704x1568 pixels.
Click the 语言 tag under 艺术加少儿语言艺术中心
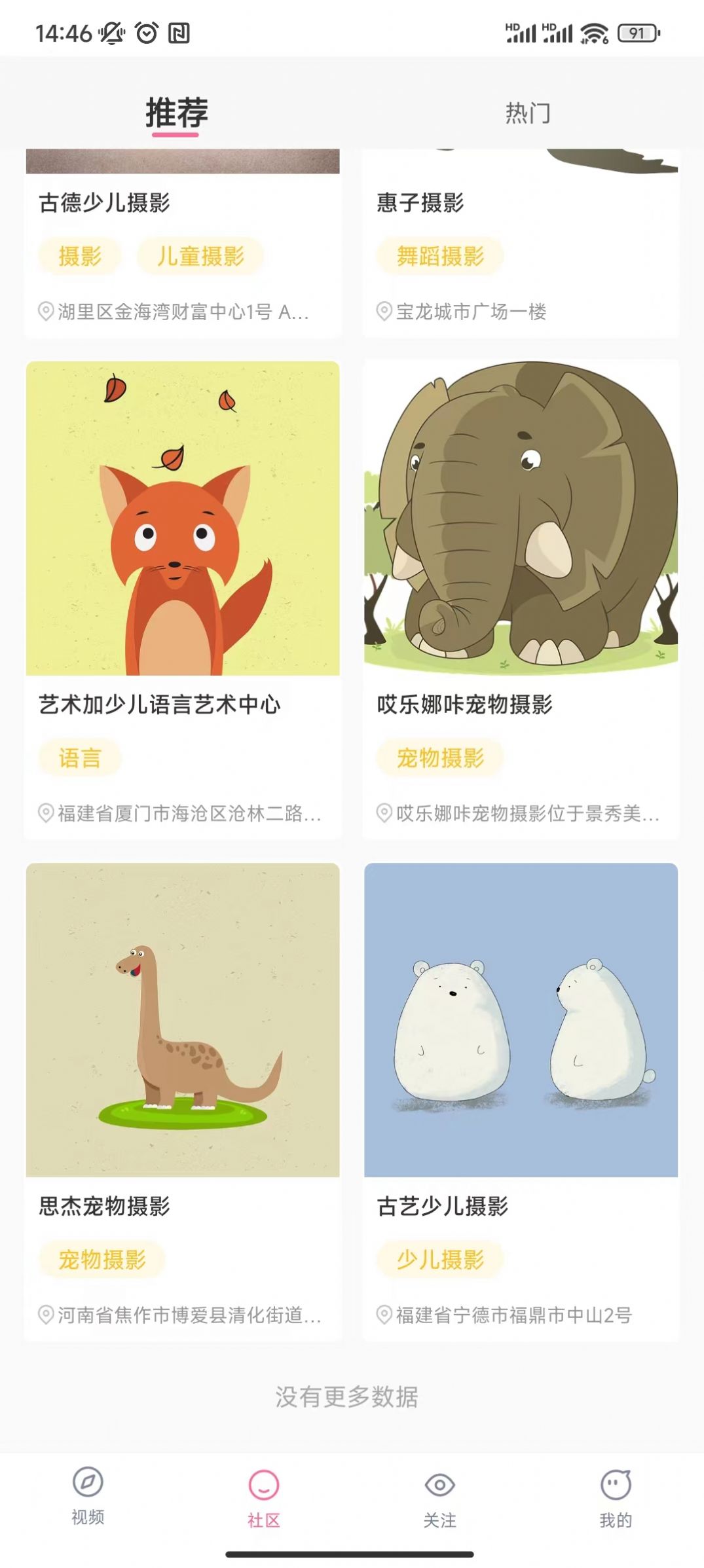pos(79,758)
